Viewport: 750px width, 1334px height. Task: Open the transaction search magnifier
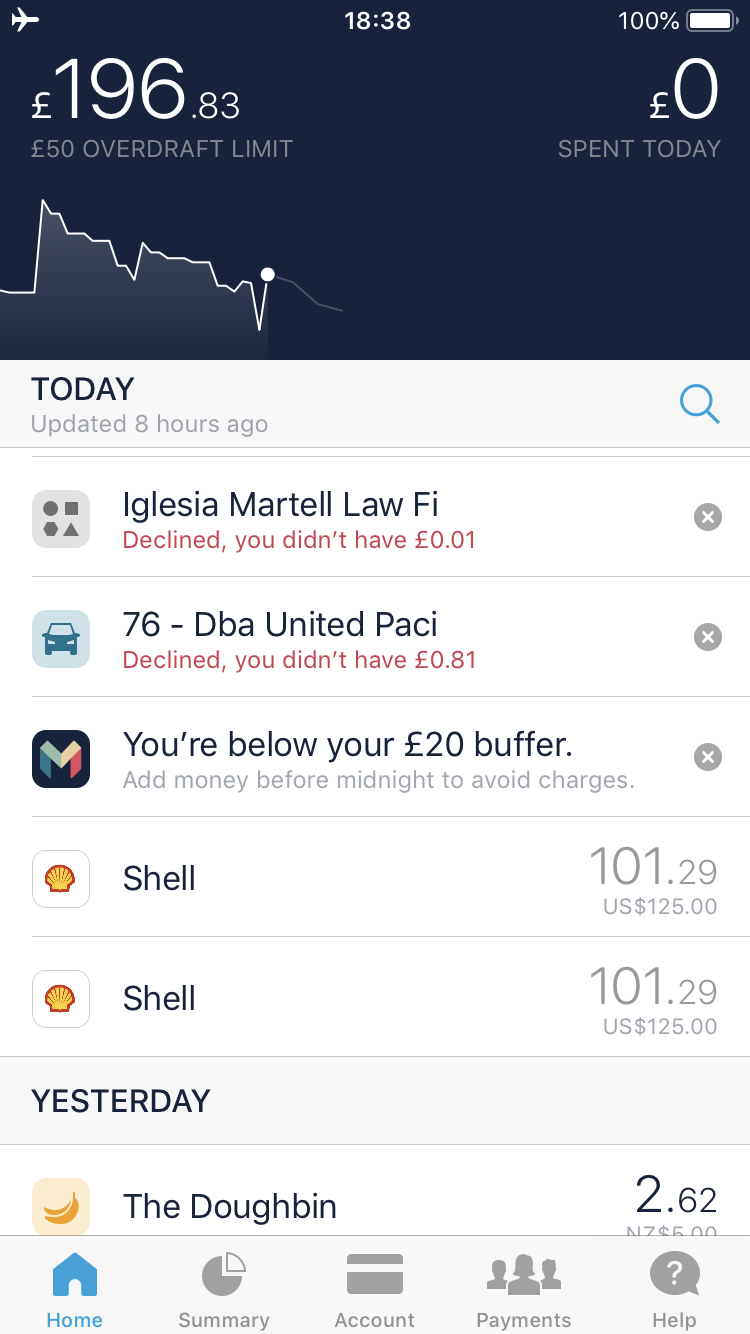[699, 405]
